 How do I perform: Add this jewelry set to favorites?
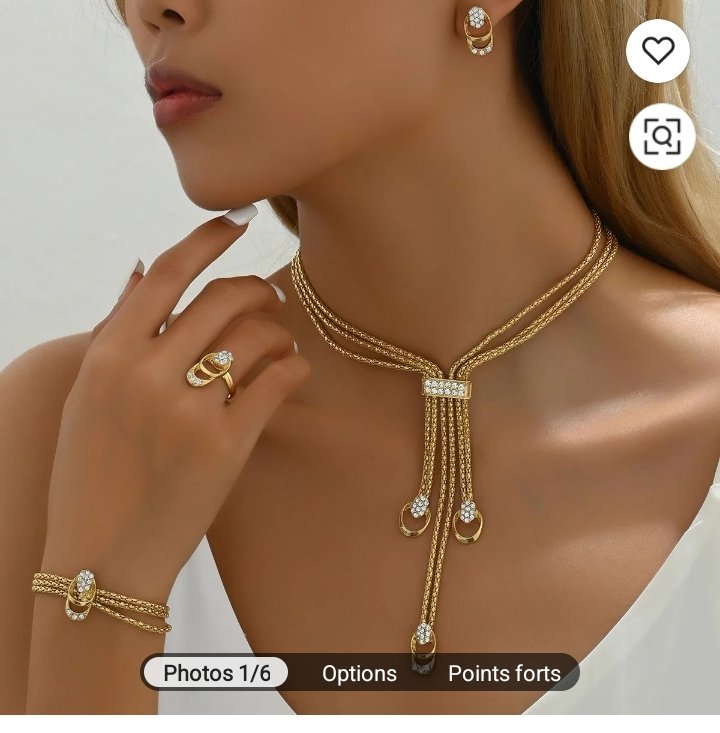658,51
